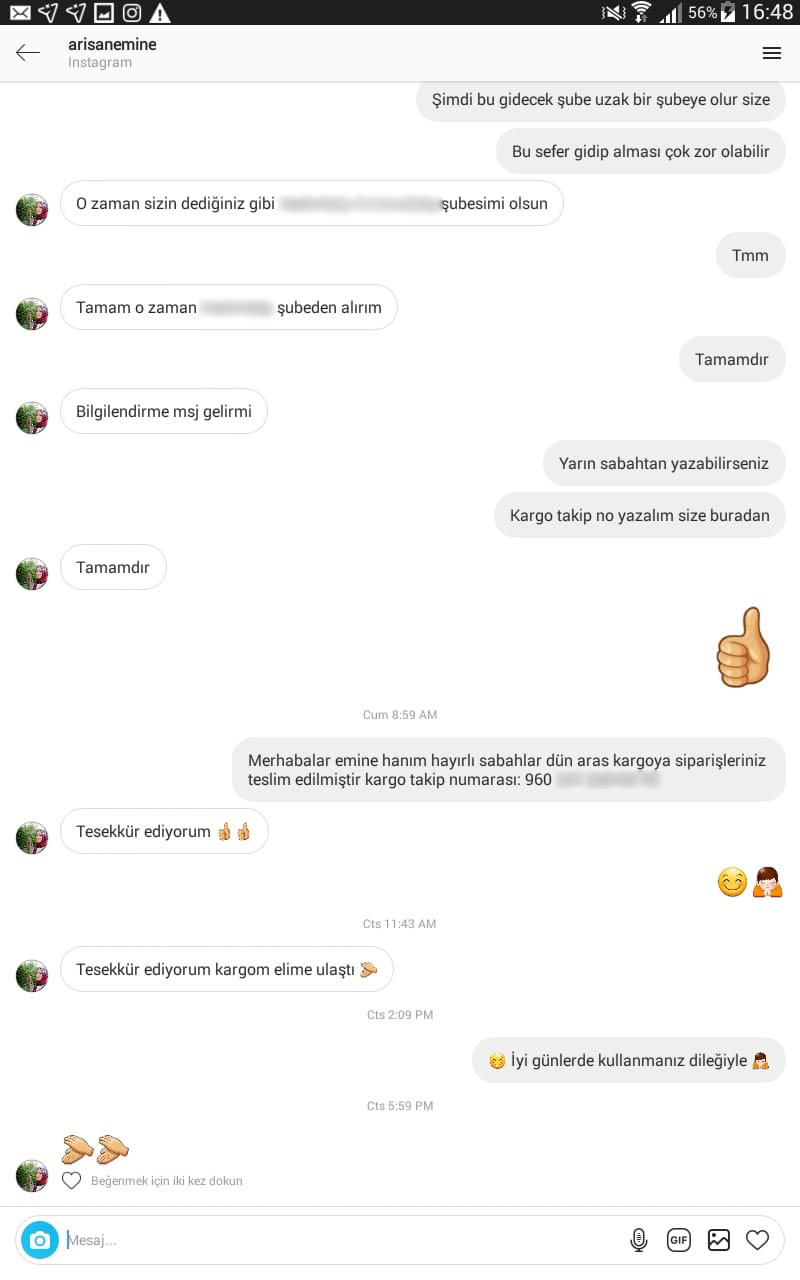The image size is (800, 1280).
Task: Open arisanemine's profile from the header
Action: coord(112,45)
